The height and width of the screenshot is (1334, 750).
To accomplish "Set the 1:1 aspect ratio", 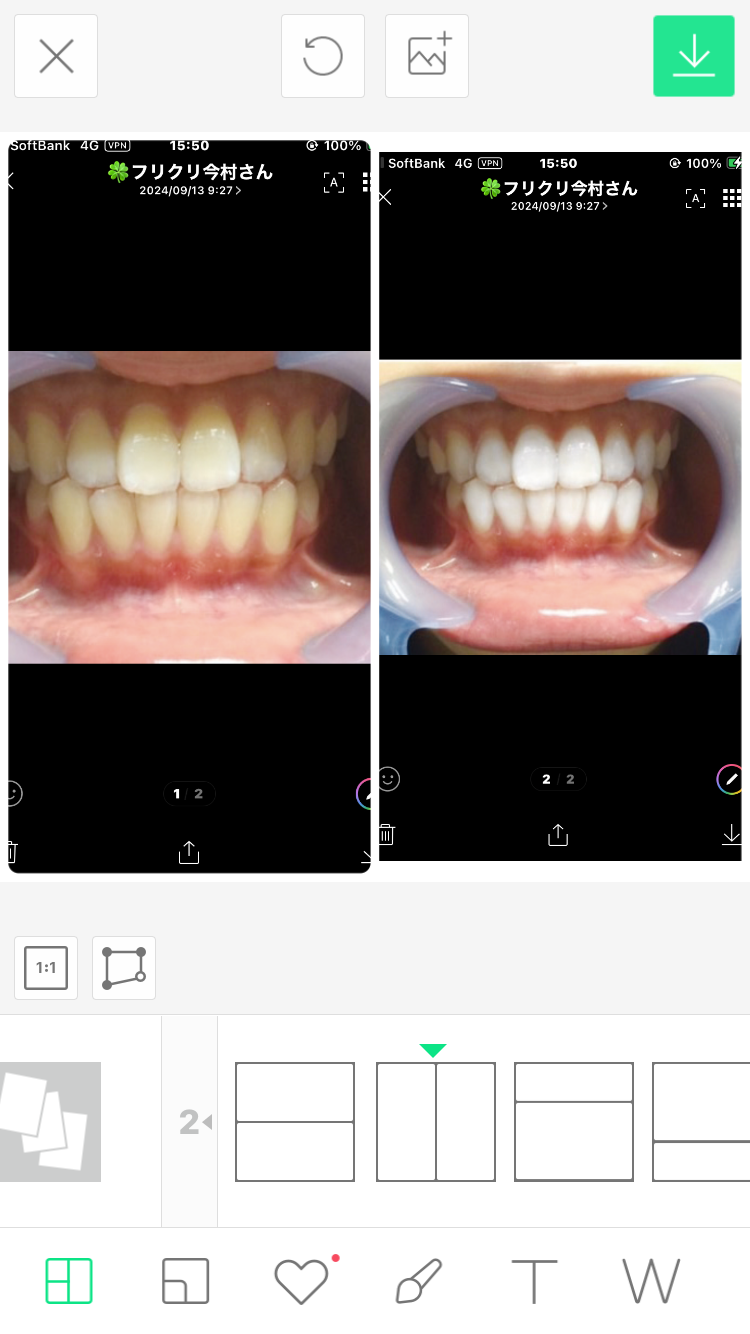I will (x=46, y=968).
